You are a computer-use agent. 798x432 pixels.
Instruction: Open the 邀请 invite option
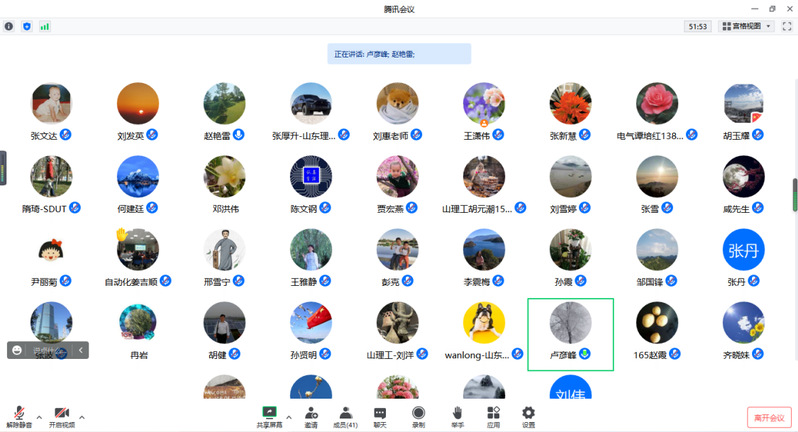[x=311, y=415]
